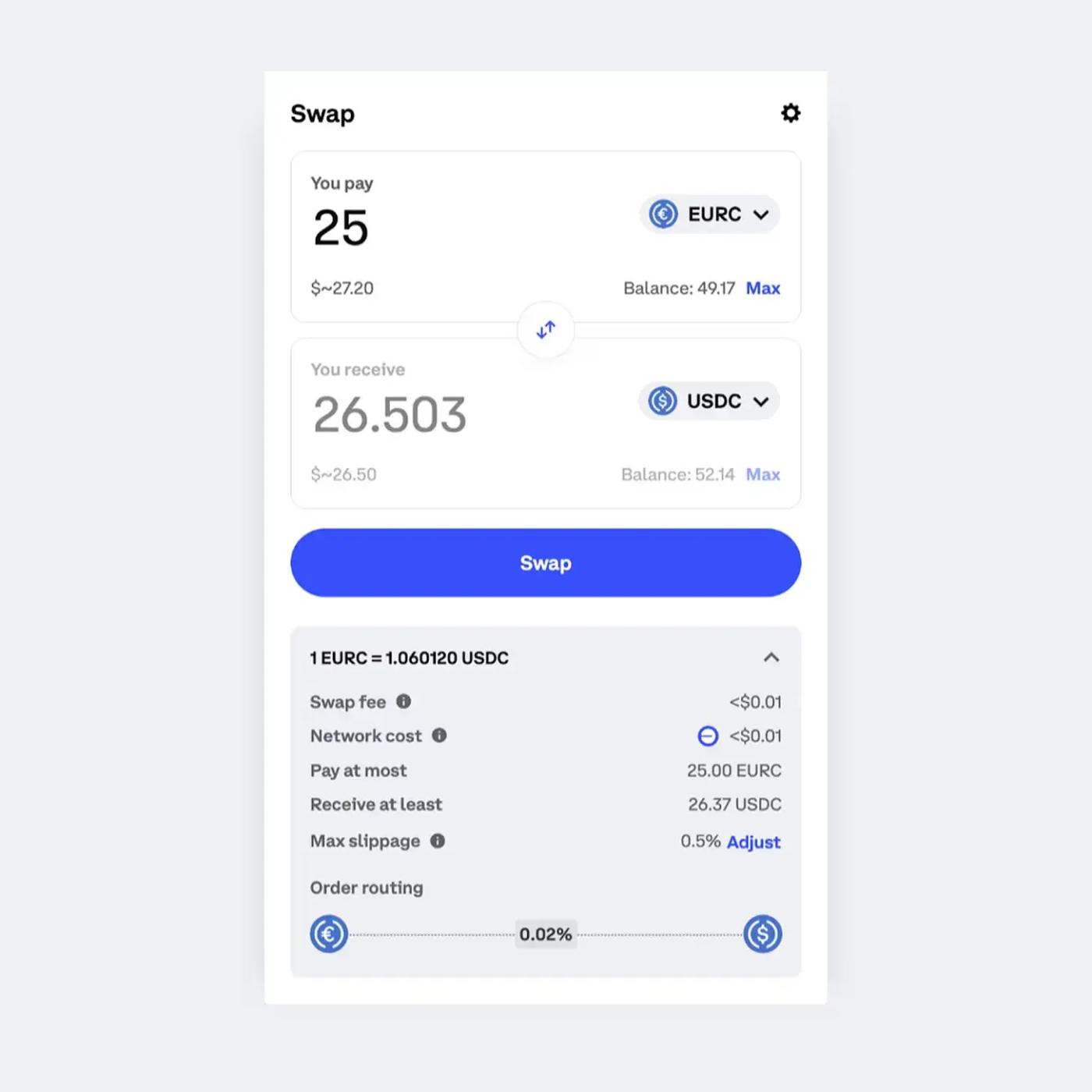Confirm with the blue Swap button
Screen dimensions: 1092x1092
[545, 563]
